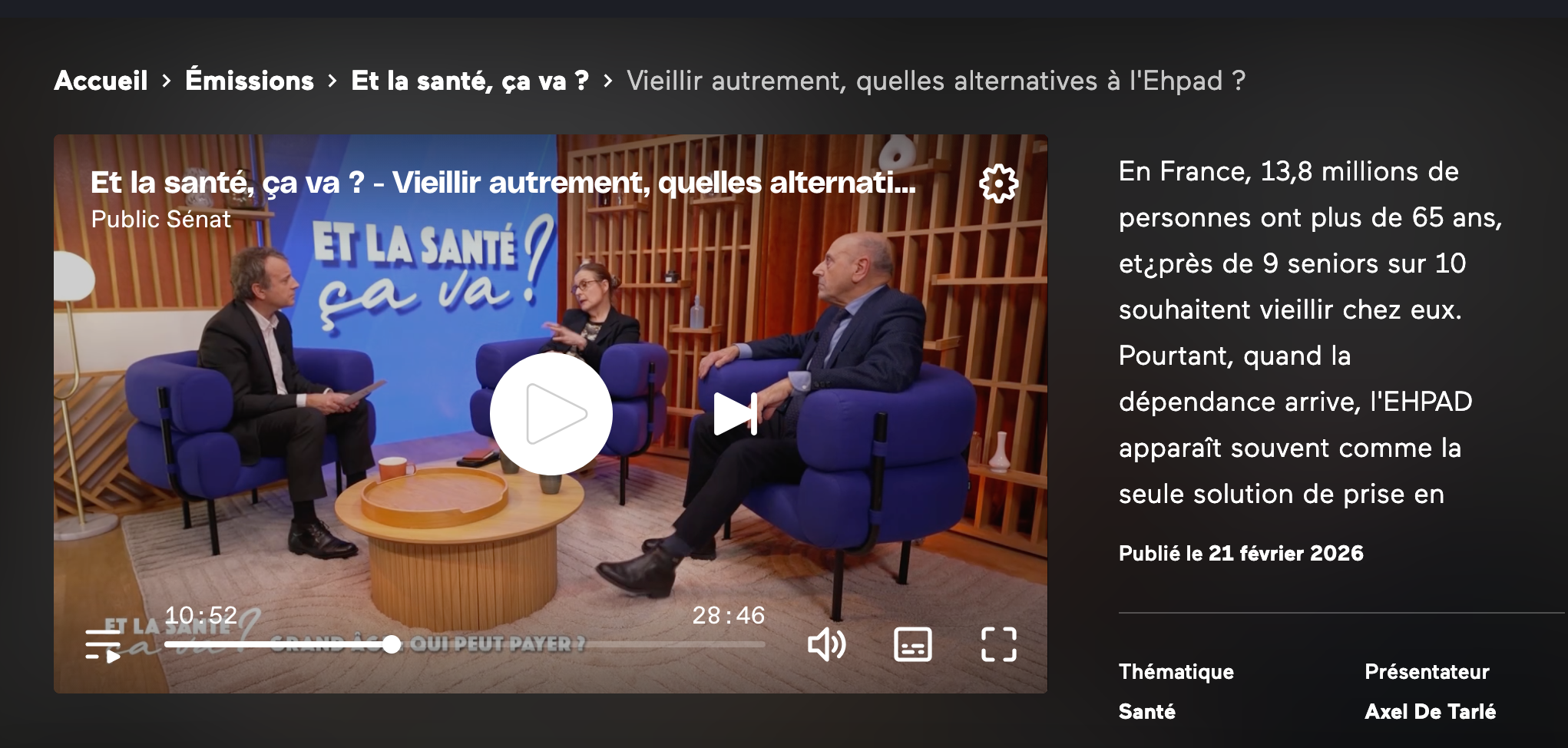Open the show Et la santé, ça va ?
1568x748 pixels.
pyautogui.click(x=470, y=81)
